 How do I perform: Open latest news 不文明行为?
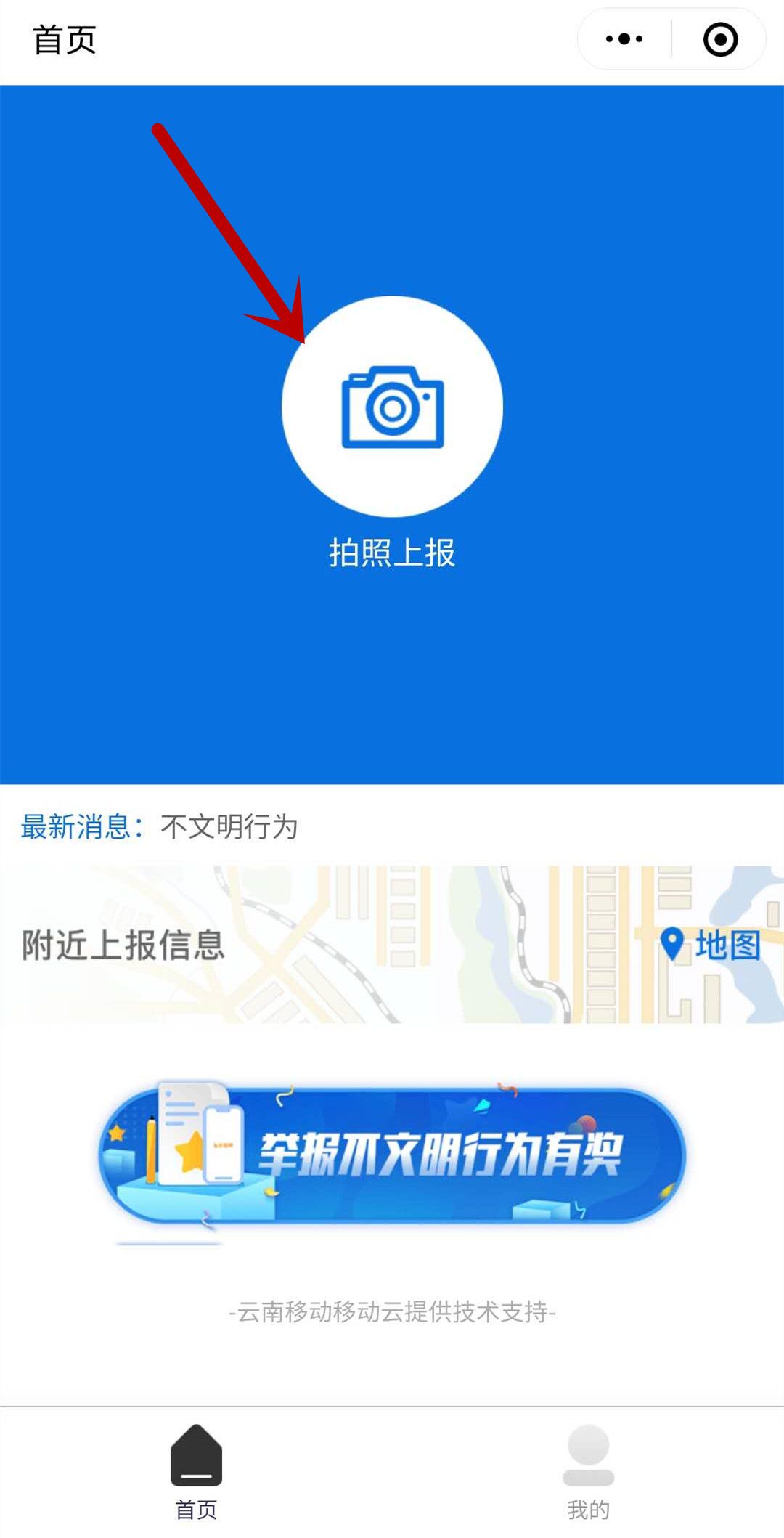tap(229, 827)
